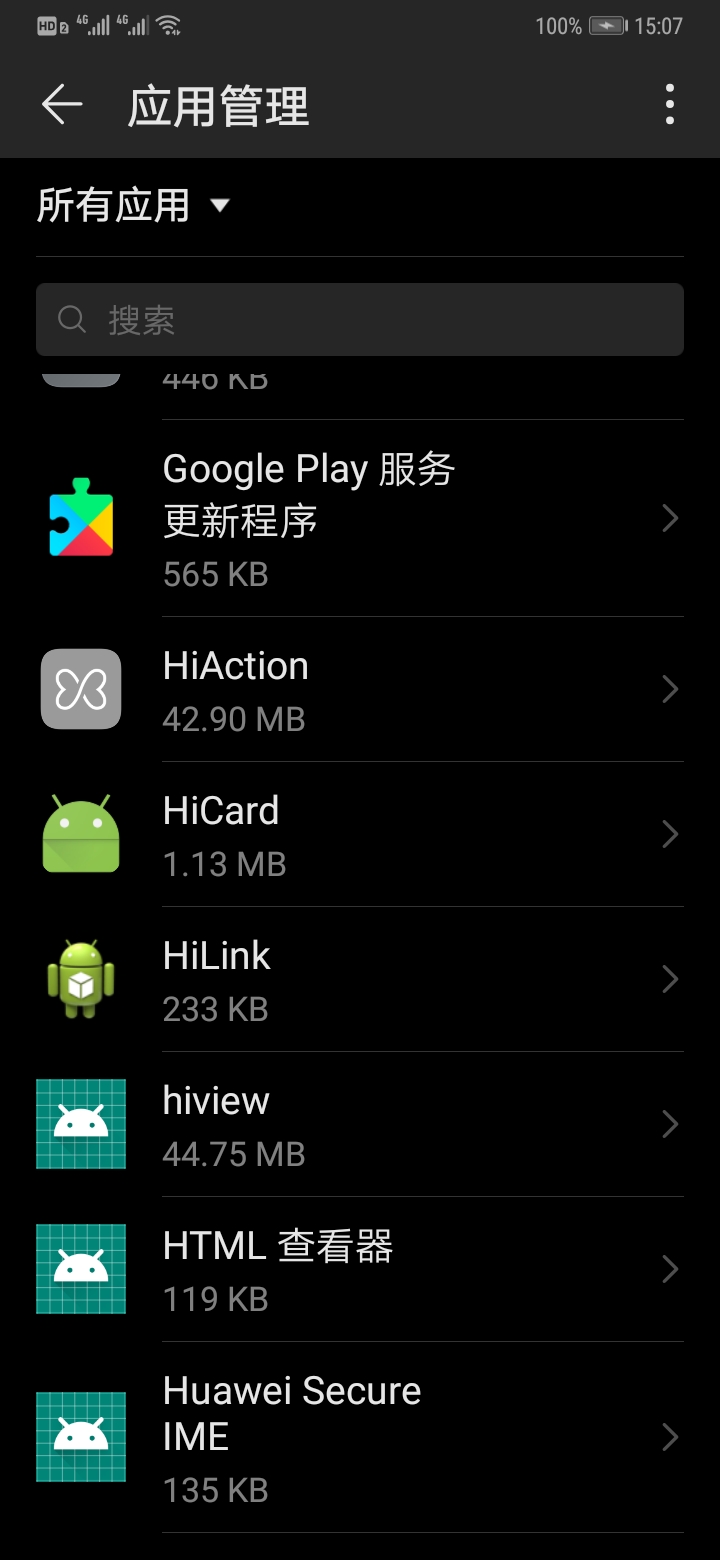The height and width of the screenshot is (1560, 720).
Task: Open Google Play 服务更新程序 app details
Action: click(x=360, y=519)
